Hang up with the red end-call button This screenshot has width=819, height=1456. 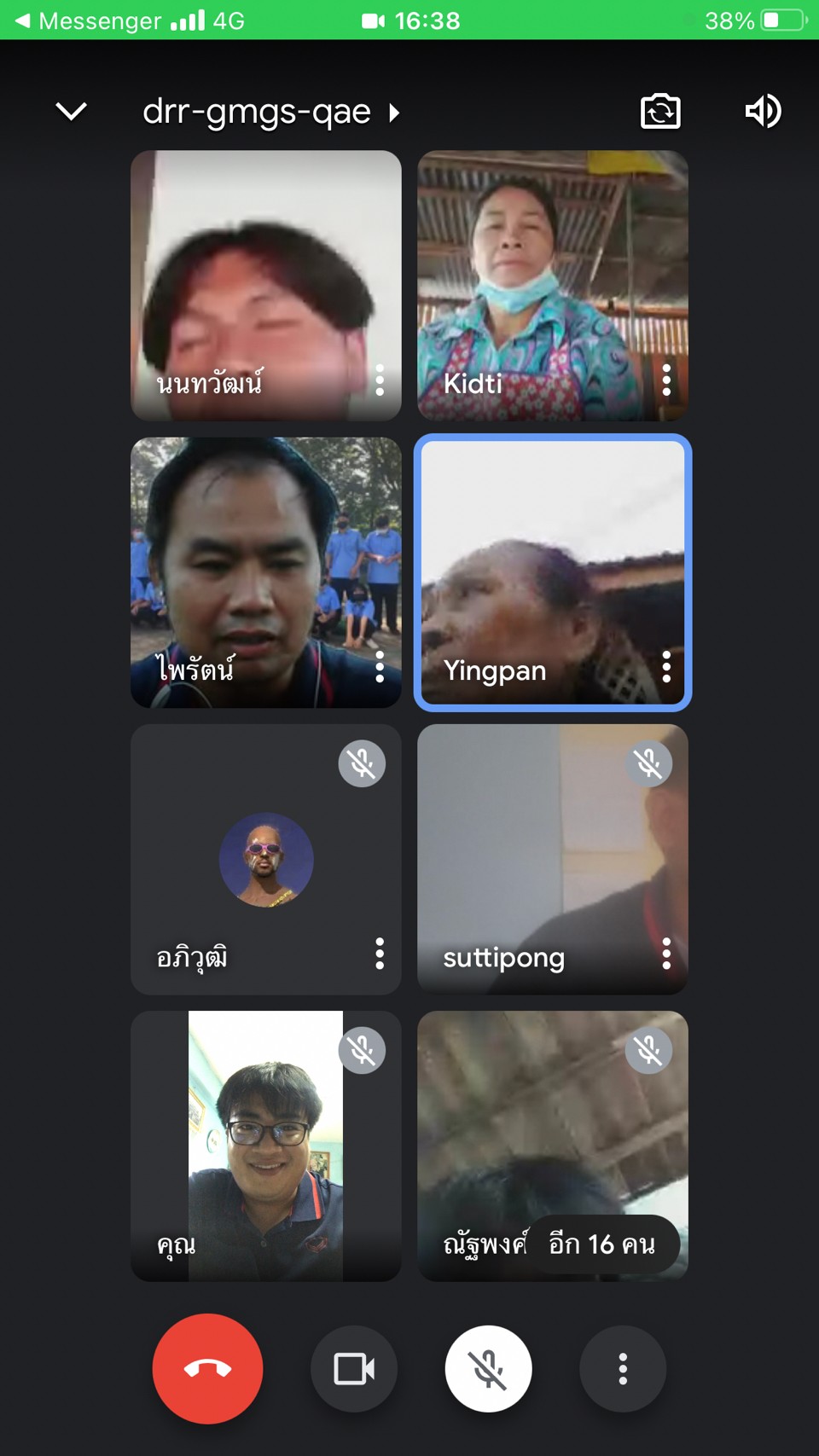207,1368
